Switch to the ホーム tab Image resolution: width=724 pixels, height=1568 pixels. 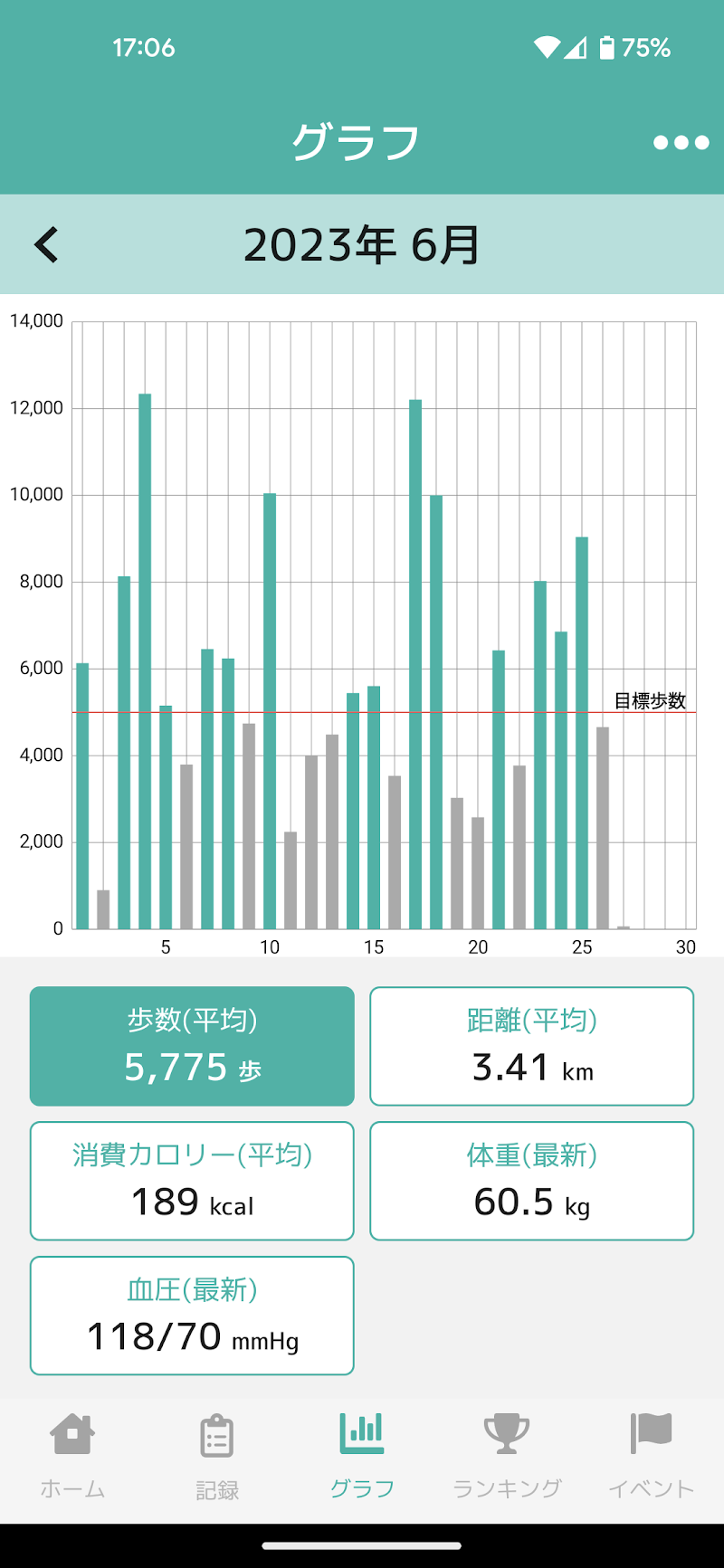click(x=72, y=1453)
